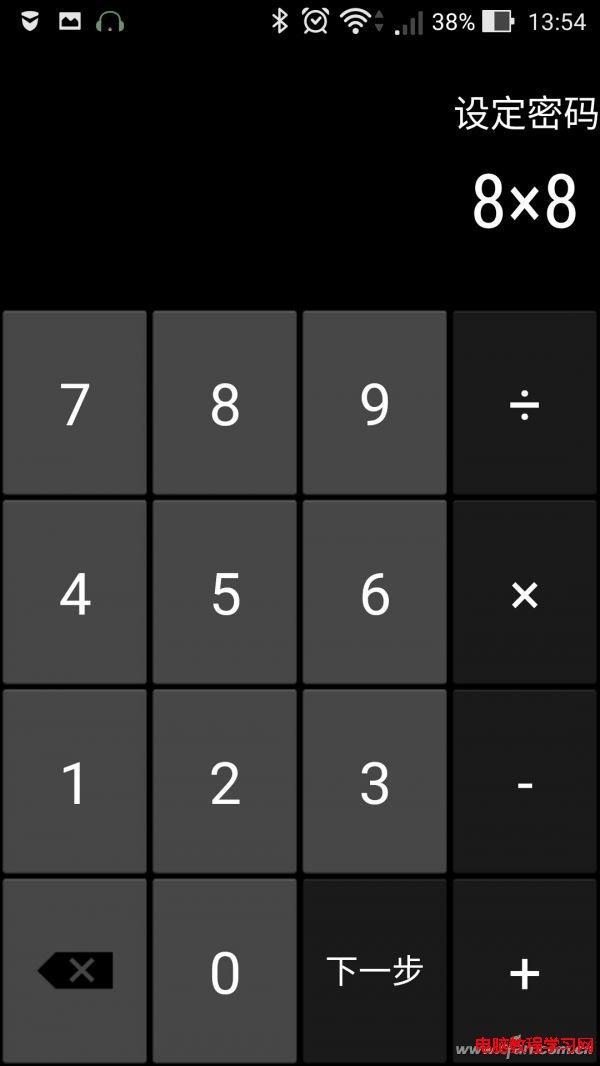Delete last character with backspace key
Image resolution: width=600 pixels, height=1066 pixels.
[x=75, y=970]
